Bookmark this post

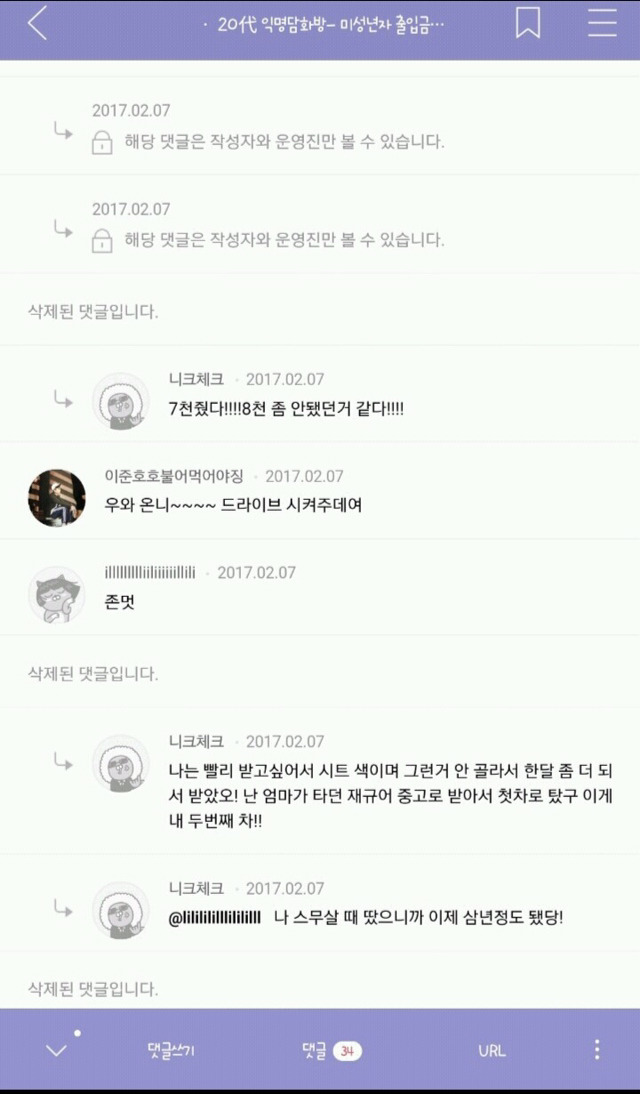tap(528, 23)
